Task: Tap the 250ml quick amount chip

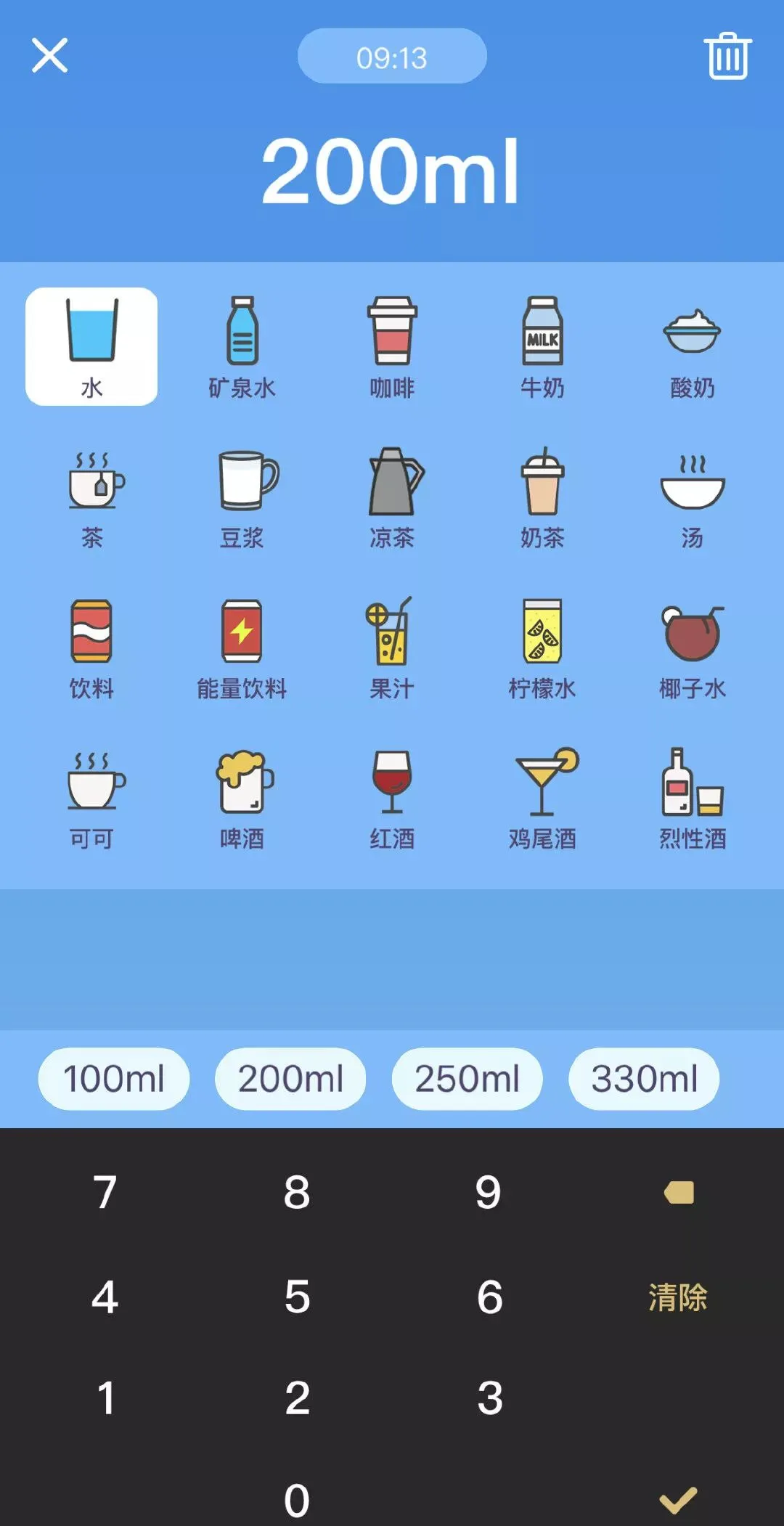Action: pyautogui.click(x=467, y=1079)
